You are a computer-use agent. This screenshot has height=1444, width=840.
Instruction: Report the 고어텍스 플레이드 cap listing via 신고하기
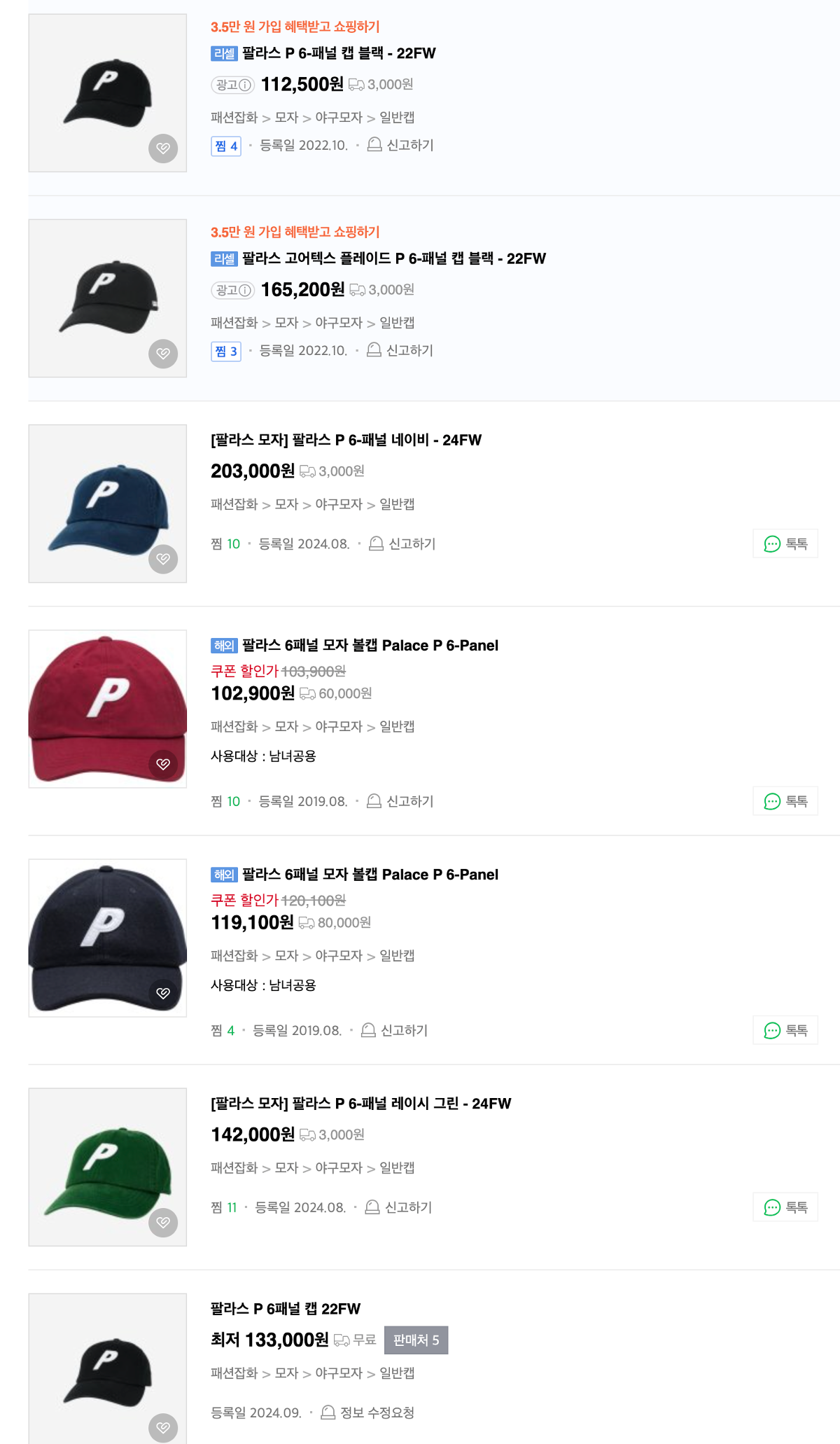click(401, 350)
